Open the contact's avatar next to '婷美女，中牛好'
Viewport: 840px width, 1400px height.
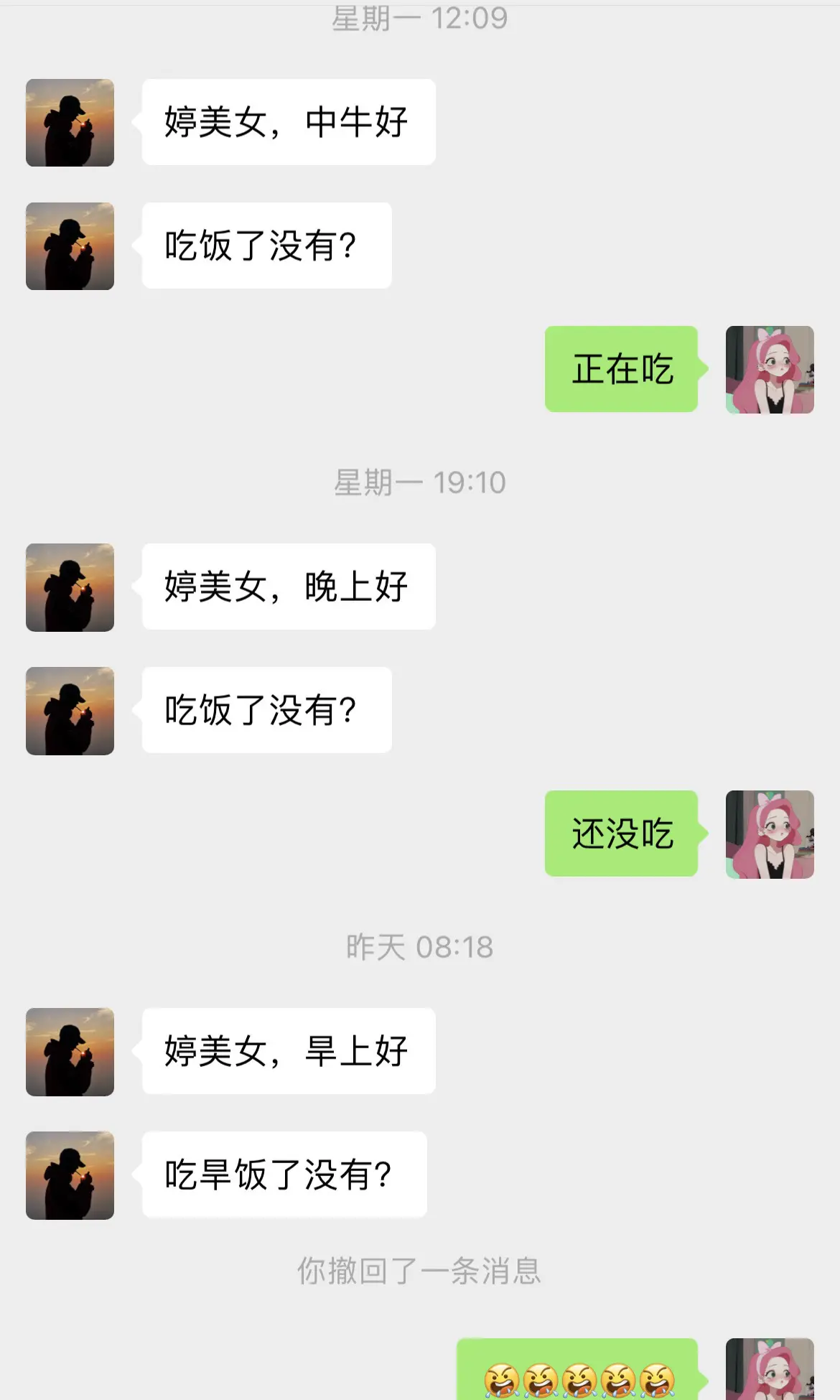point(69,122)
